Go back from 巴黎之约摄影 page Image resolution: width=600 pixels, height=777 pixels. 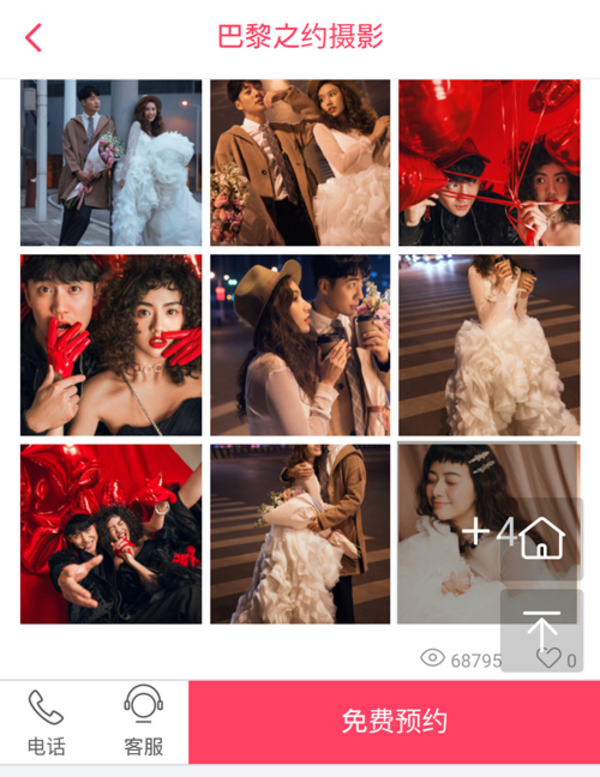click(34, 38)
